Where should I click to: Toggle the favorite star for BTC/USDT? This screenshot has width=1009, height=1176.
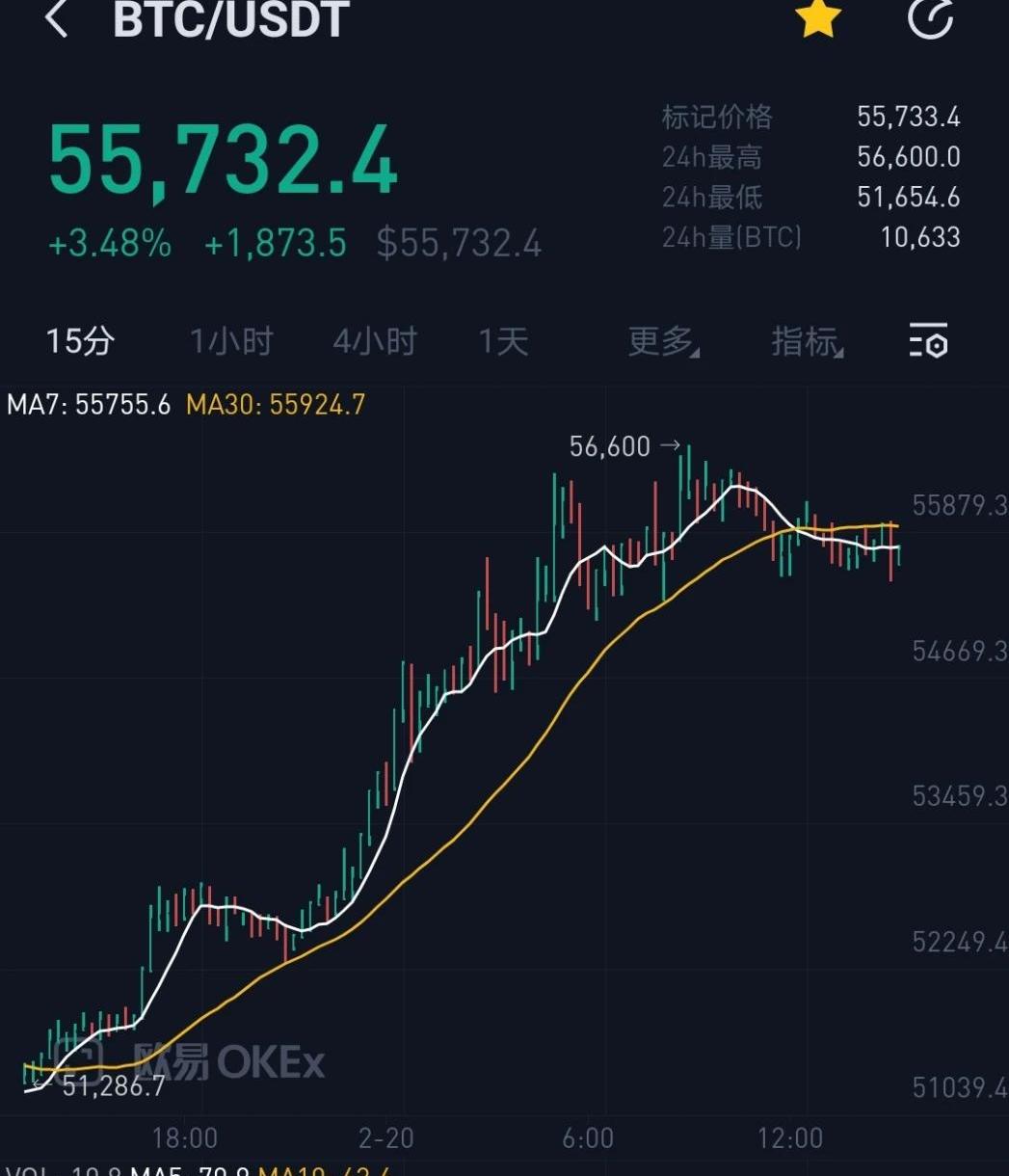(x=818, y=18)
